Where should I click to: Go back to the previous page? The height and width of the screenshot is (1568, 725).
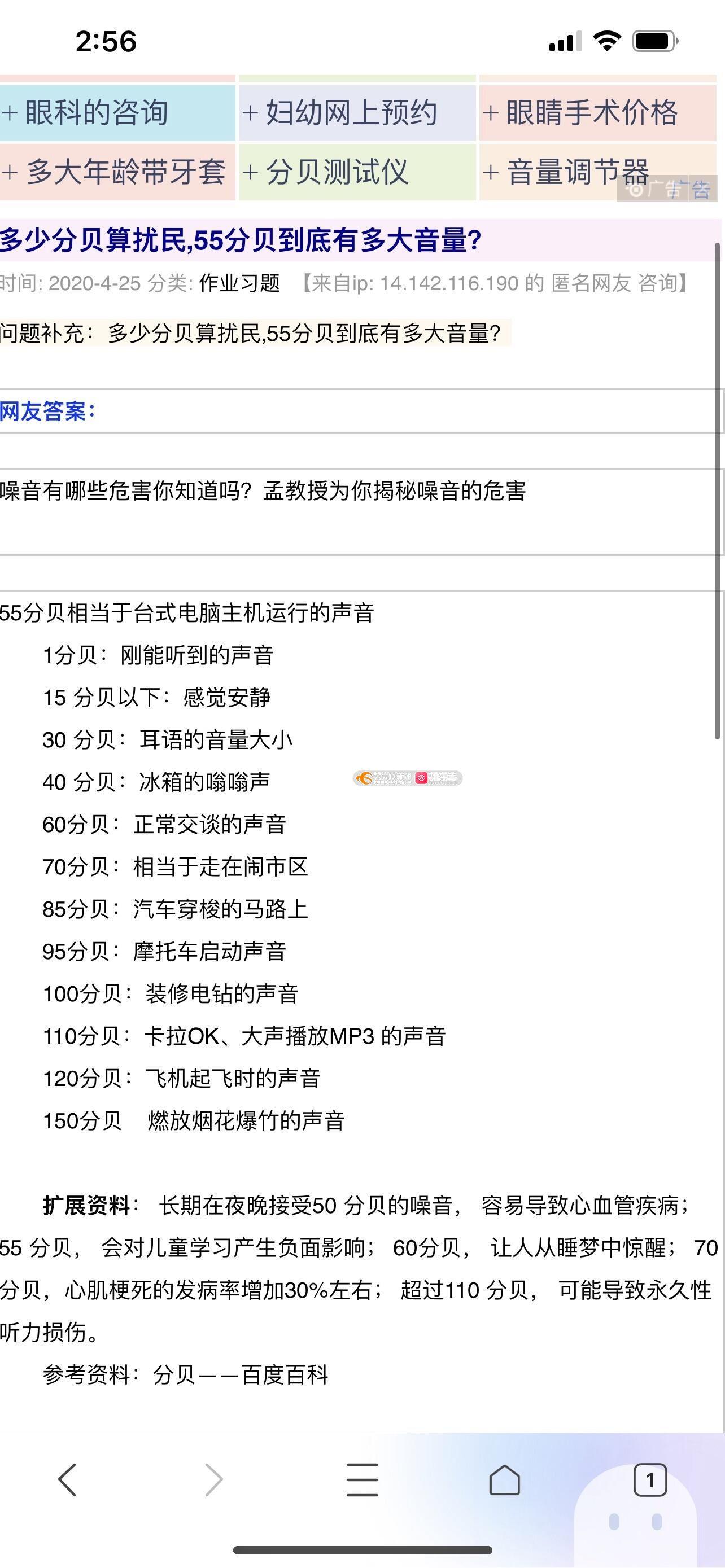click(x=67, y=1480)
